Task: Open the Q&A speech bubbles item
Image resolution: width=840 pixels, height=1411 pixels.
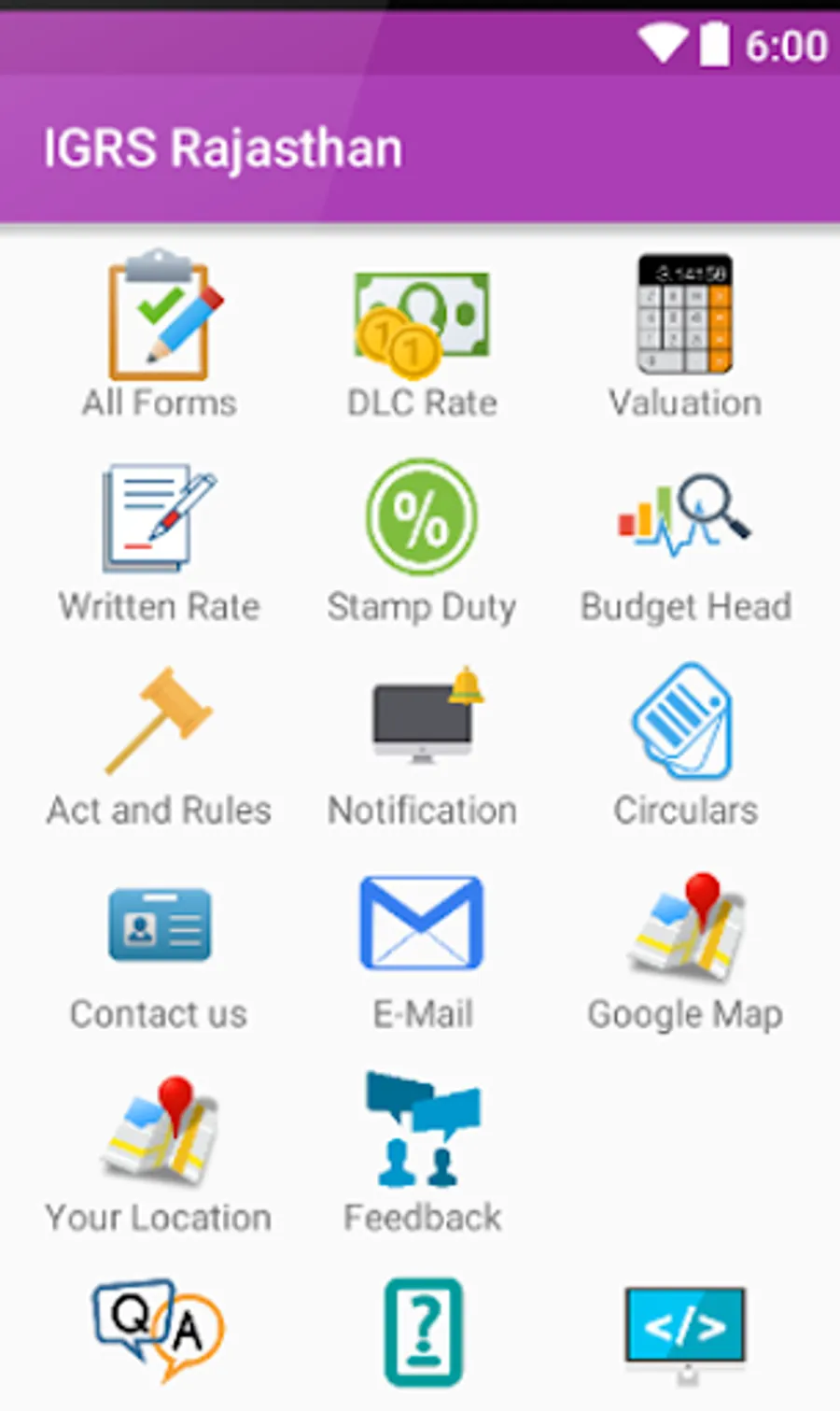Action: (159, 1331)
